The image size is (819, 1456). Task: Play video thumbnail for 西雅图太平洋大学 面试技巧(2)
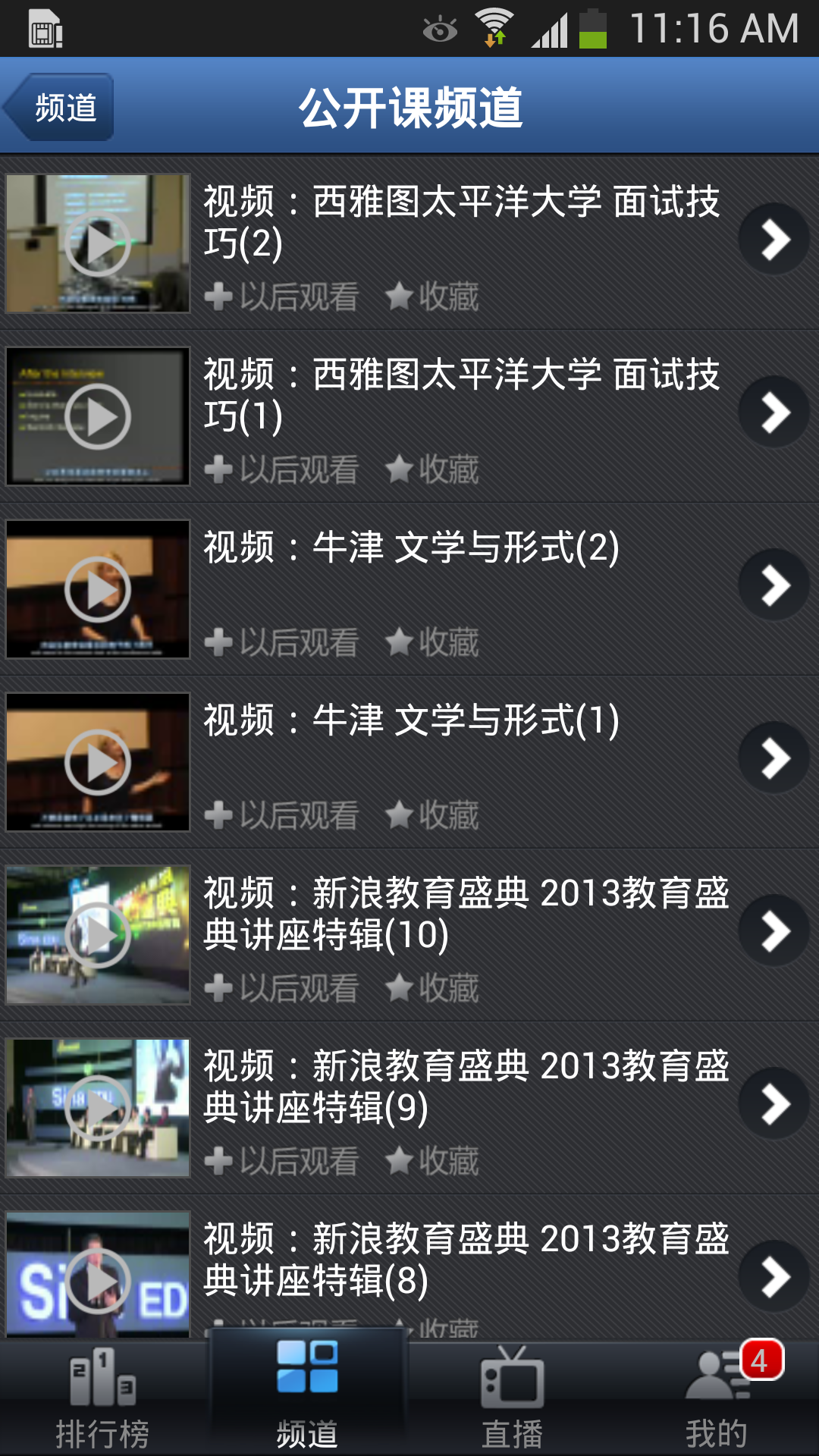coord(98,243)
